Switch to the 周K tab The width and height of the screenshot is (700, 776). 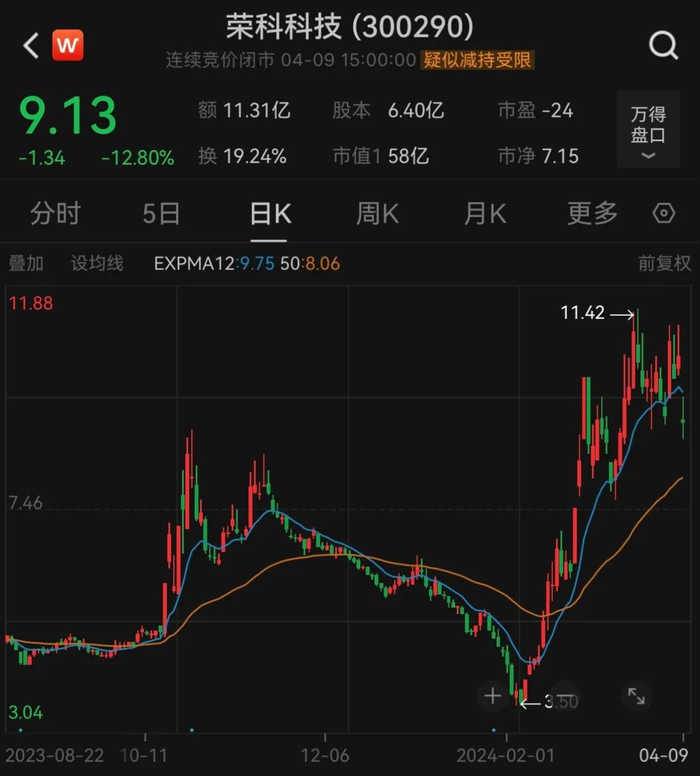(x=377, y=213)
